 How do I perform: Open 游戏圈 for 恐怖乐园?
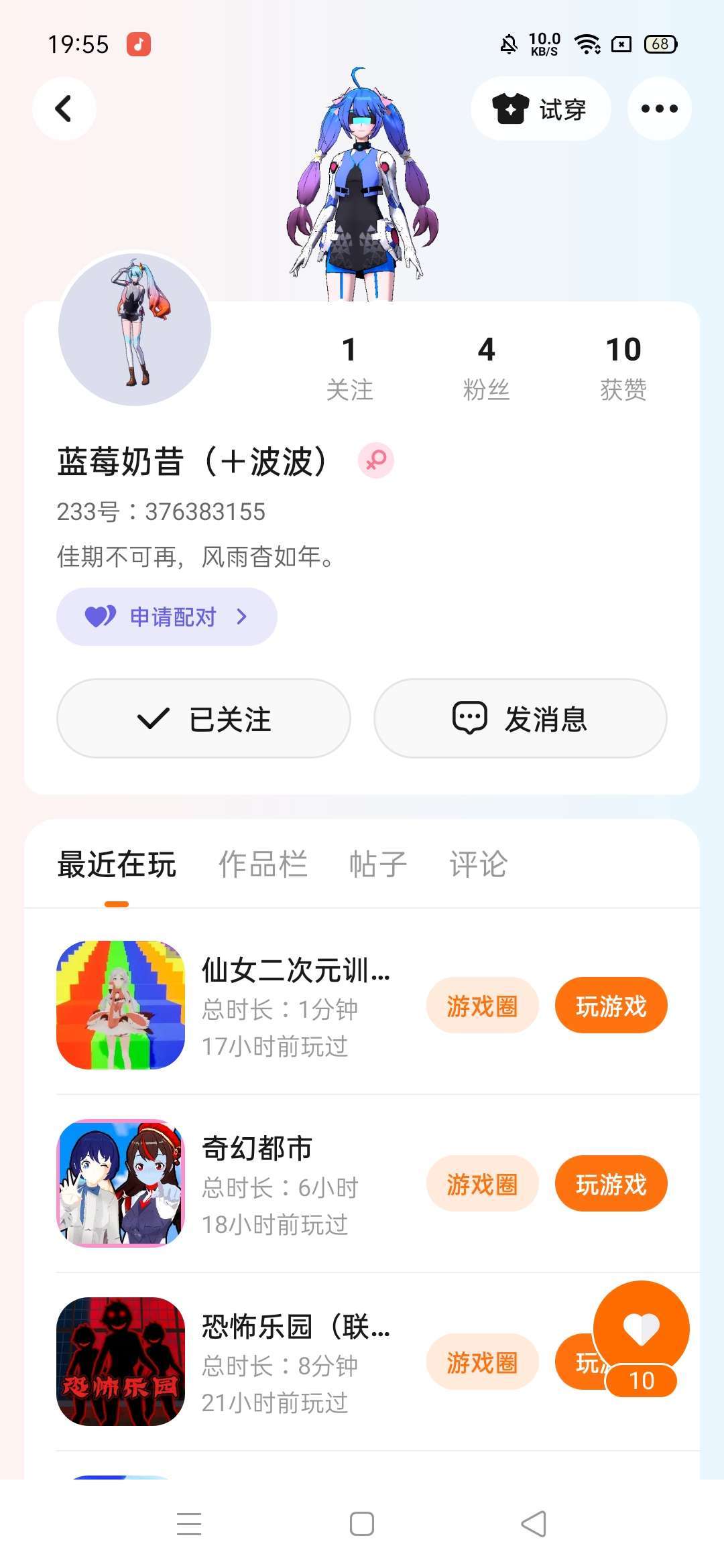coord(482,1362)
